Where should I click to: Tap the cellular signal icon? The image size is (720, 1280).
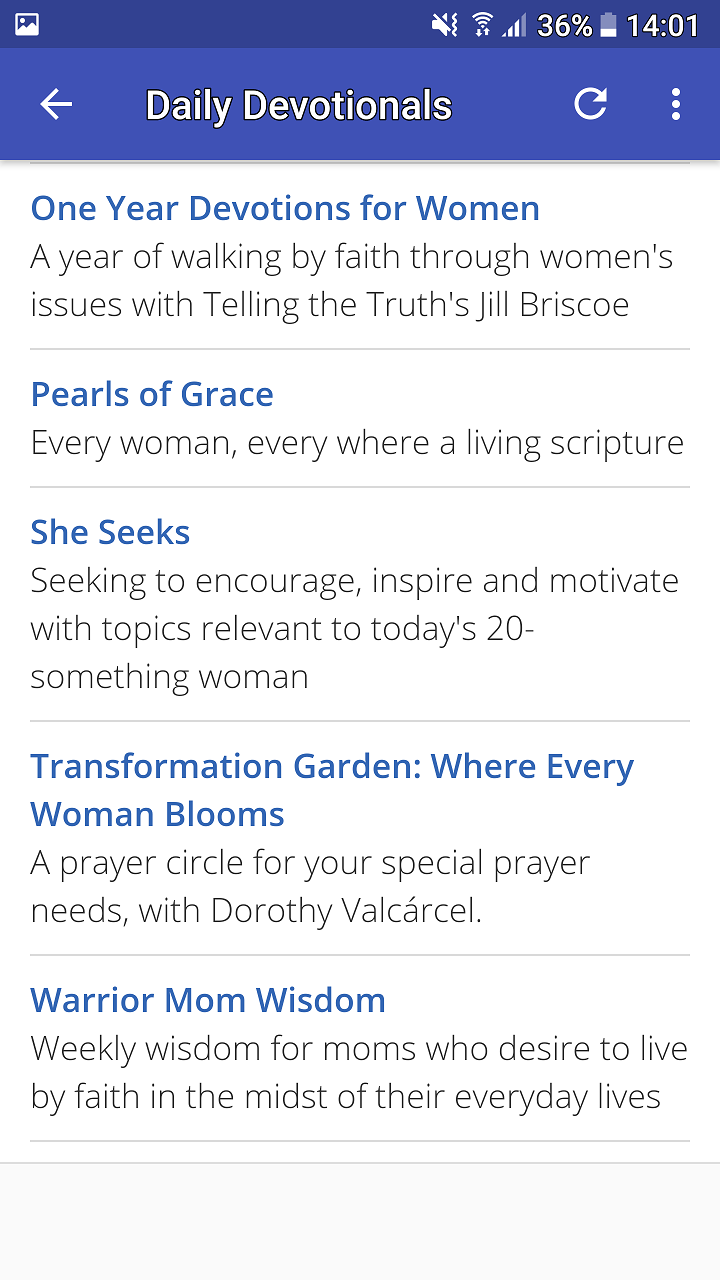tap(513, 24)
